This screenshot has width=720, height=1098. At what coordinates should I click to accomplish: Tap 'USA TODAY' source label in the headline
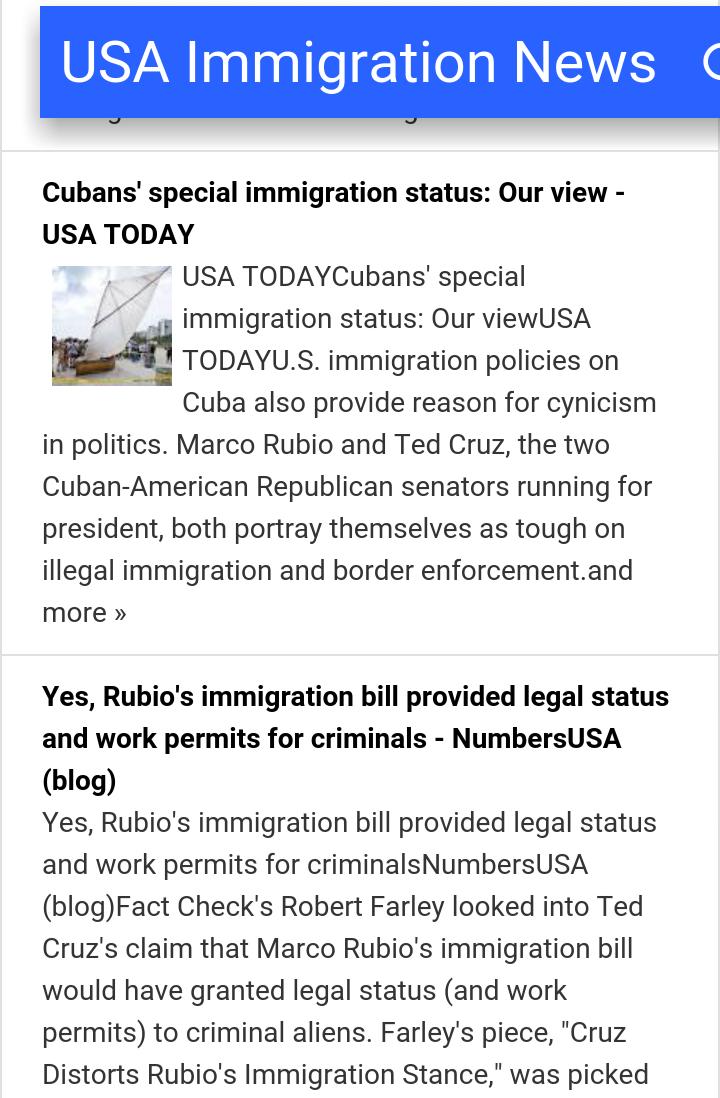tap(118, 234)
